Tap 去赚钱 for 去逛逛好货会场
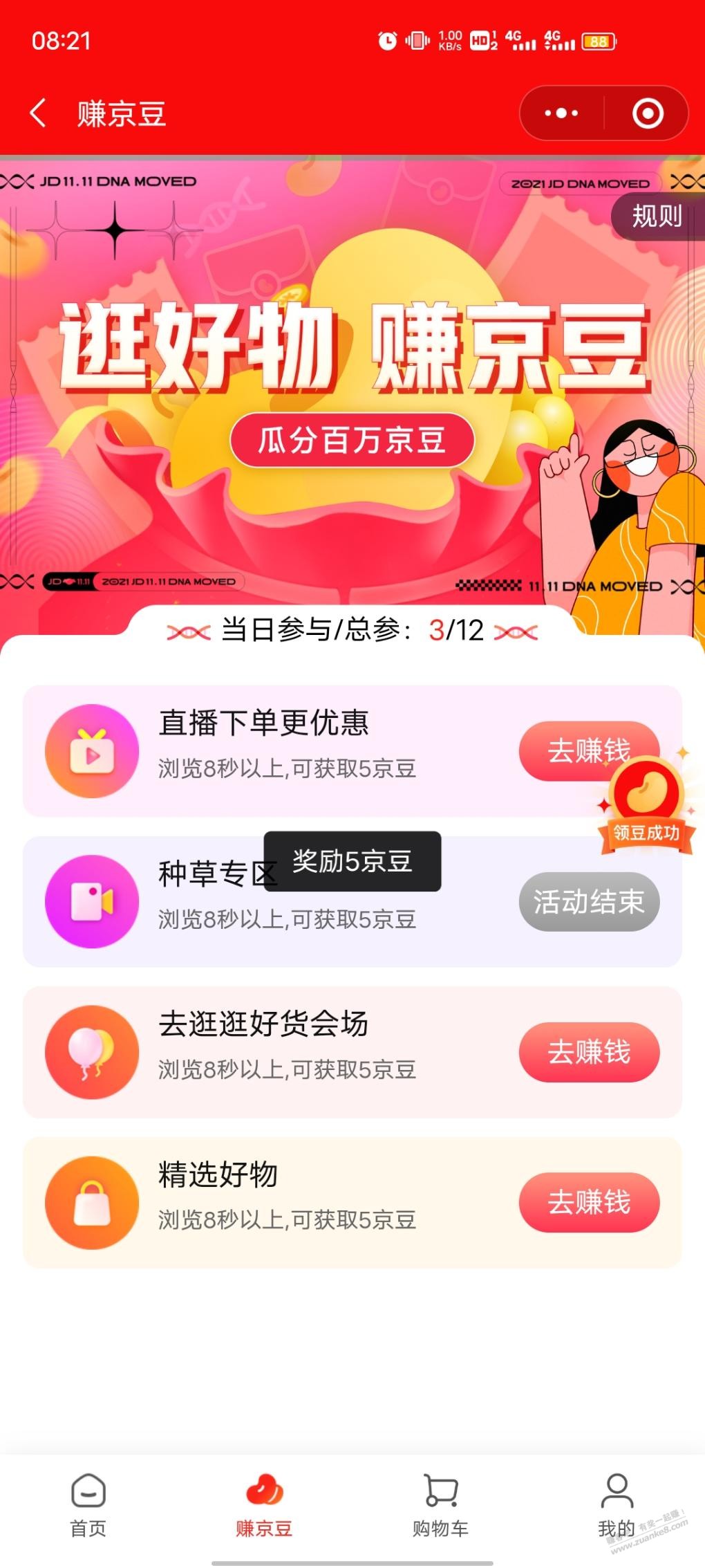705x1568 pixels. point(589,1051)
